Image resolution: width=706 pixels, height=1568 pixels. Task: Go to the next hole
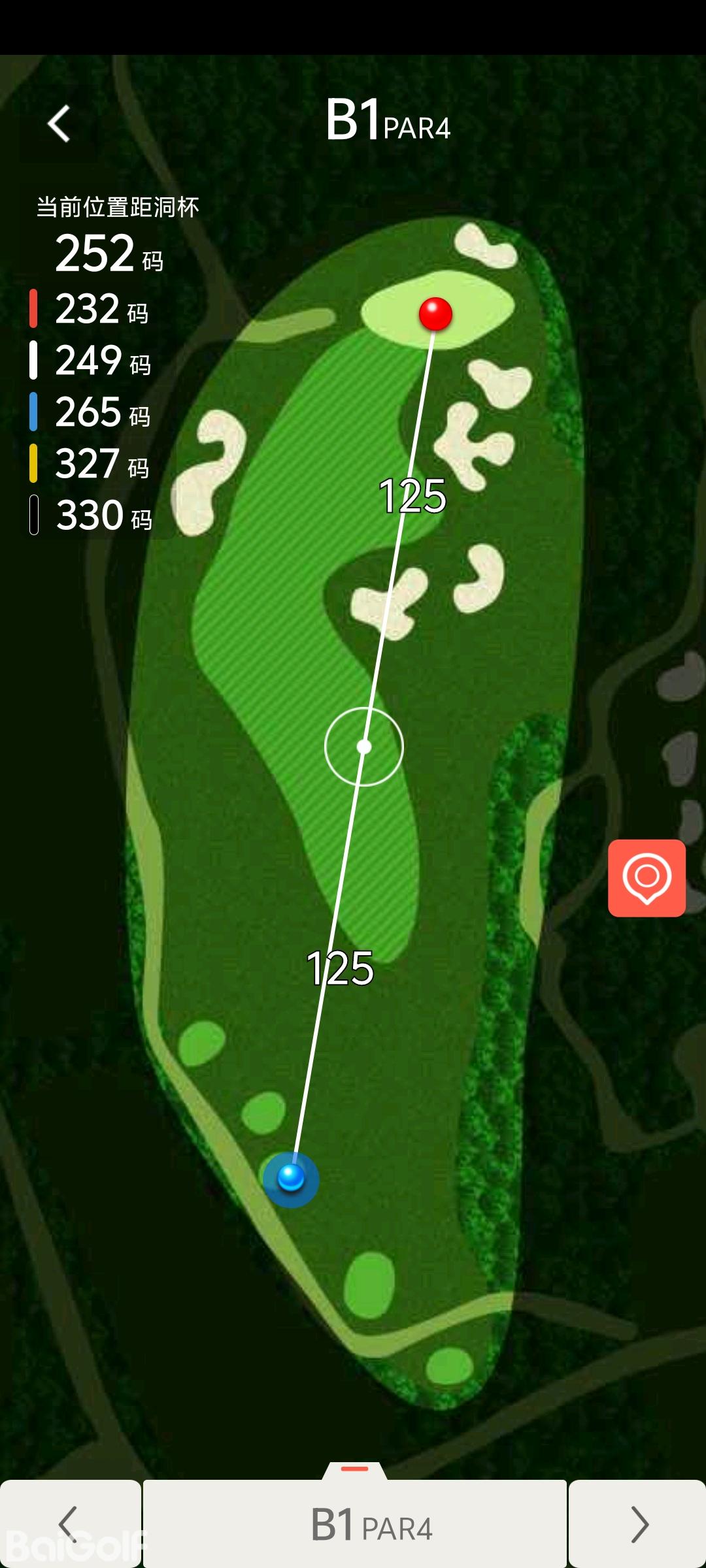click(638, 1524)
